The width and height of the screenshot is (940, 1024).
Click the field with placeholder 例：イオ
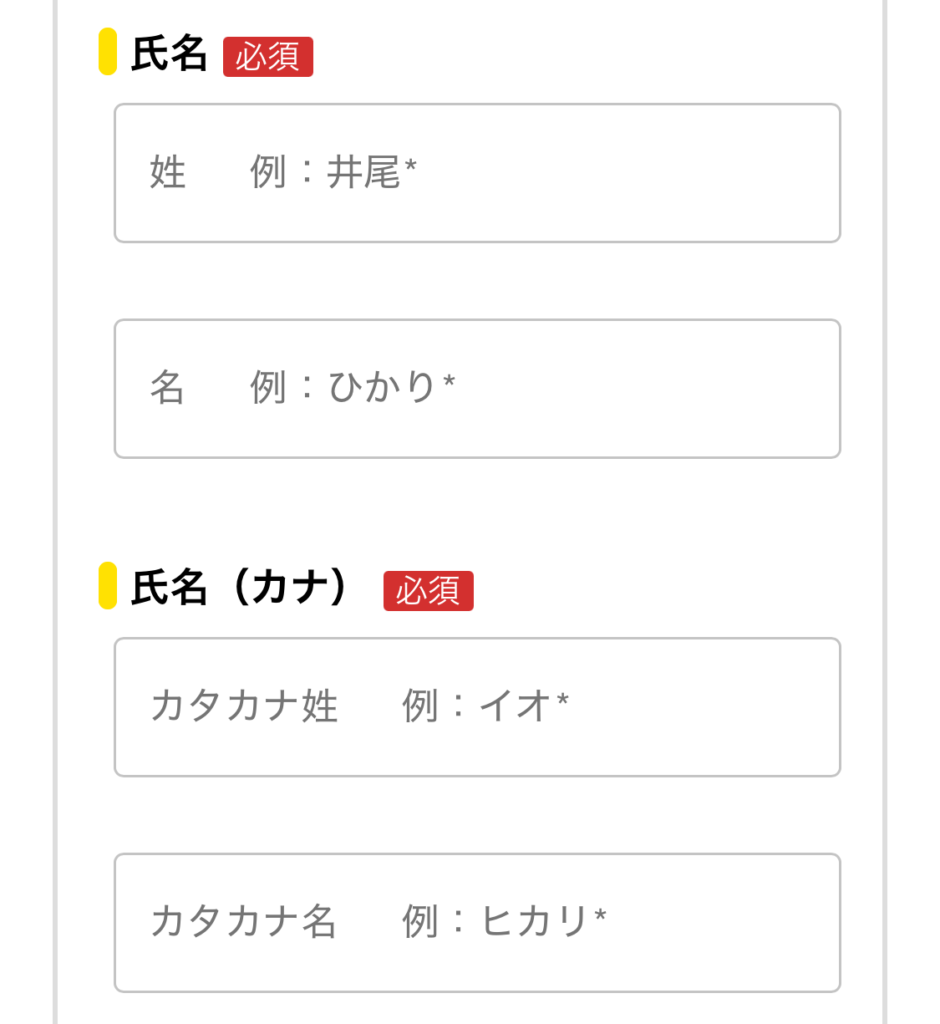pos(477,707)
